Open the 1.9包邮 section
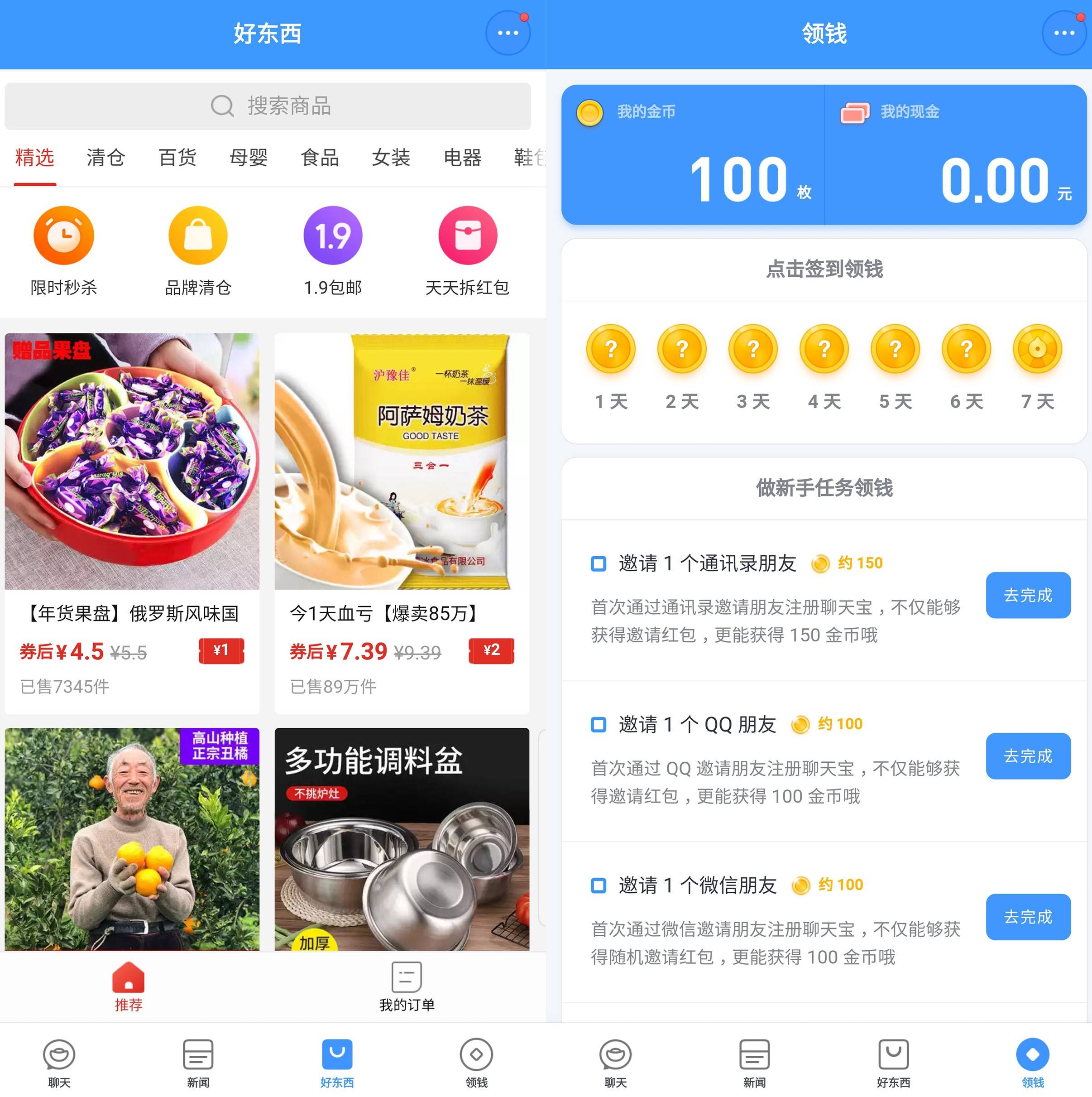The height and width of the screenshot is (1097, 1092). pos(333,249)
